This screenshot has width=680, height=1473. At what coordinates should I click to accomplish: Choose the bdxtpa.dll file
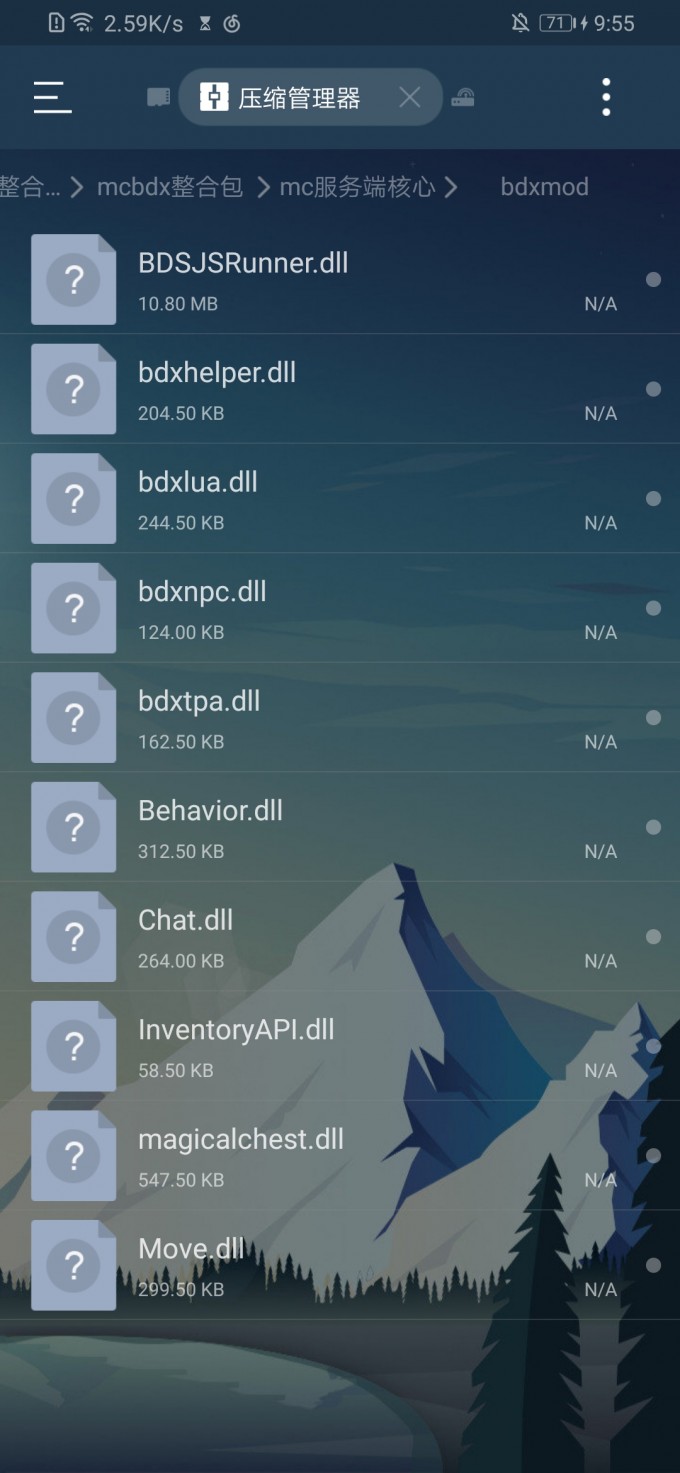pos(199,701)
